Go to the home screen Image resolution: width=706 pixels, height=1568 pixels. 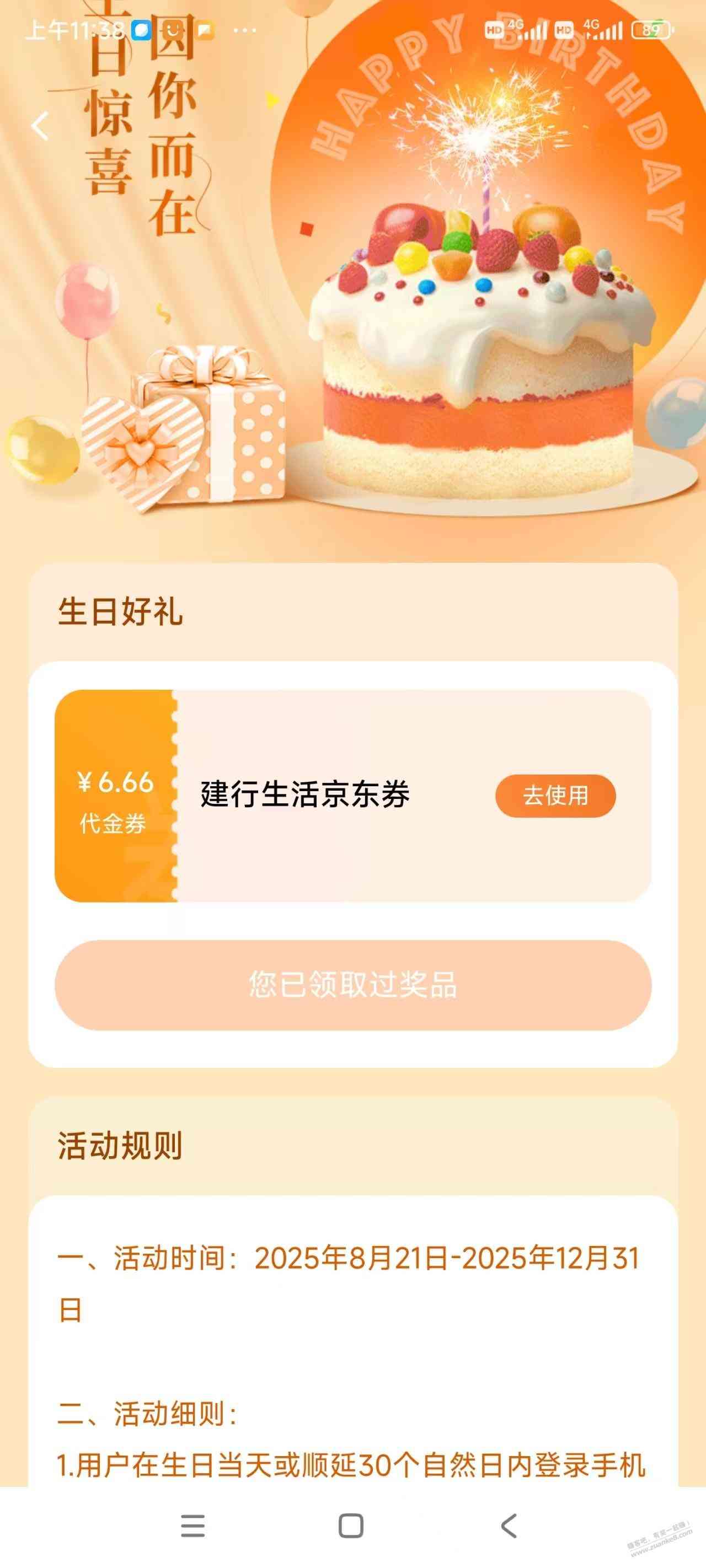351,1526
